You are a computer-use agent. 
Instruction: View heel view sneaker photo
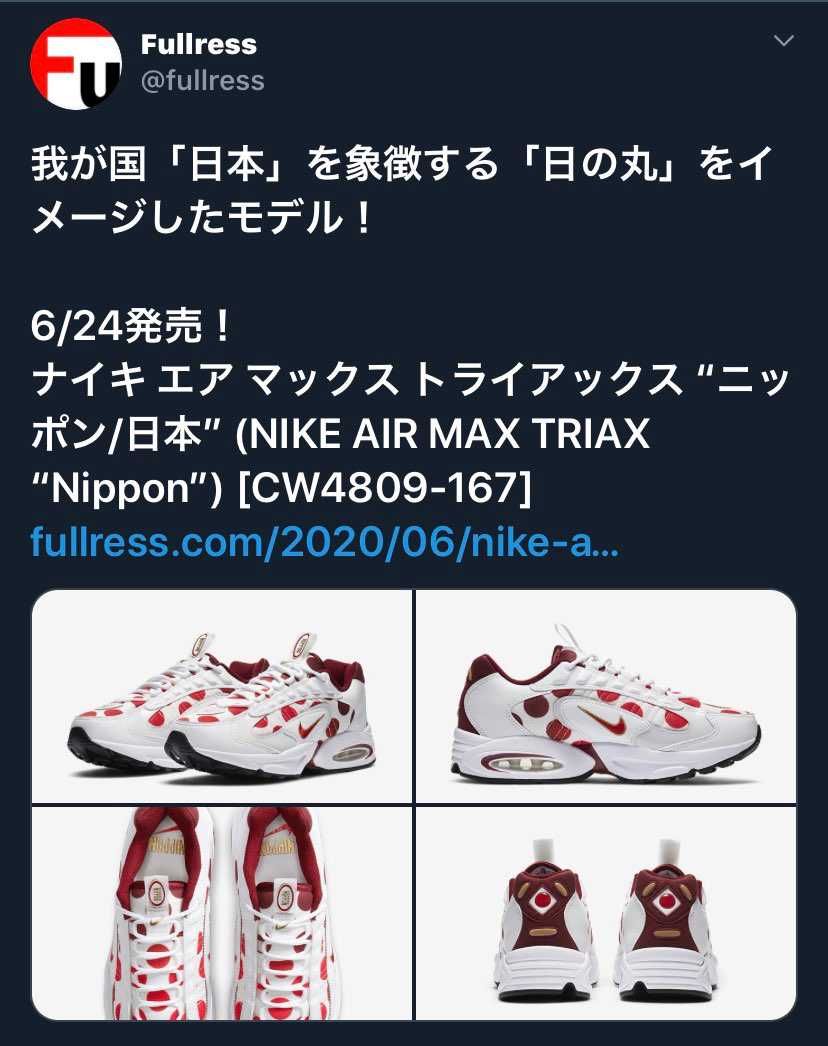[x=606, y=912]
